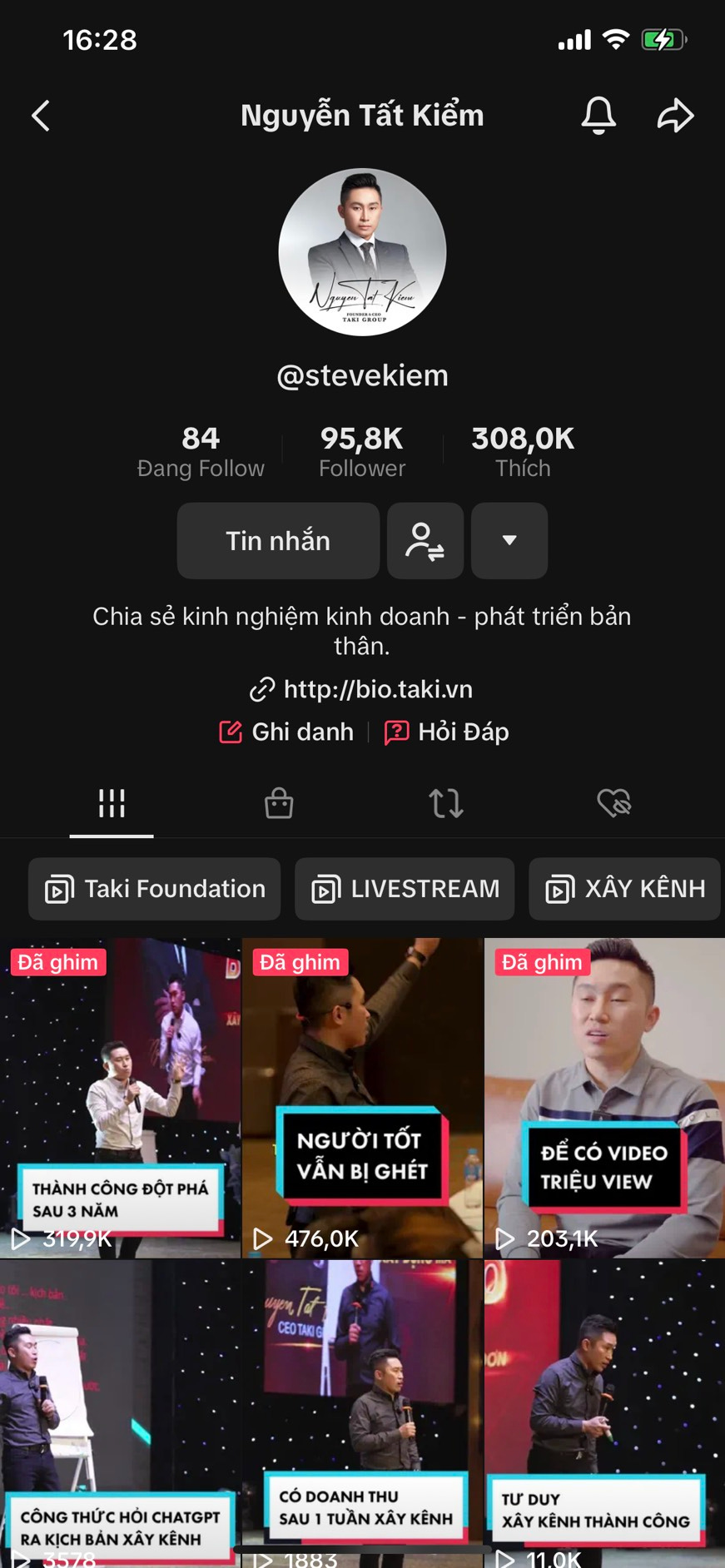Tap the friends follow status button
The image size is (725, 1568).
[x=425, y=541]
